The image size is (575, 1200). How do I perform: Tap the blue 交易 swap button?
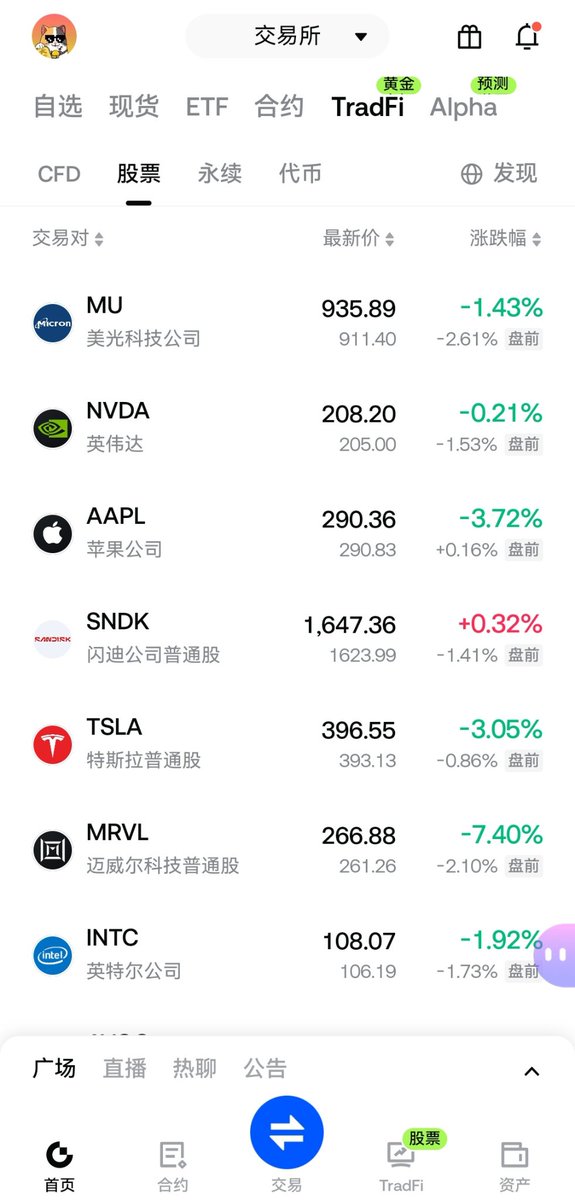287,1133
